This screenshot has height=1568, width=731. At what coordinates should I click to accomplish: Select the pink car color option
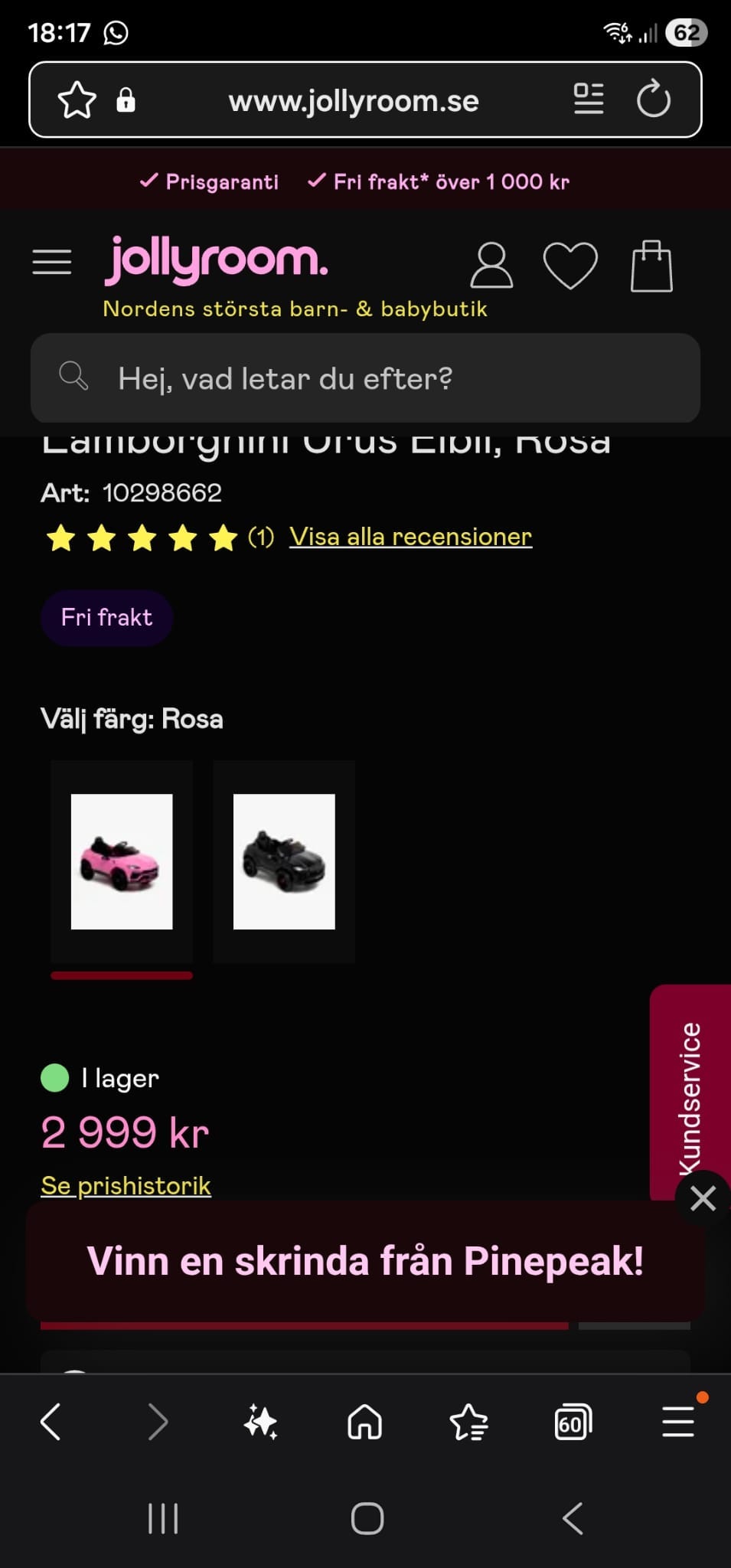122,861
